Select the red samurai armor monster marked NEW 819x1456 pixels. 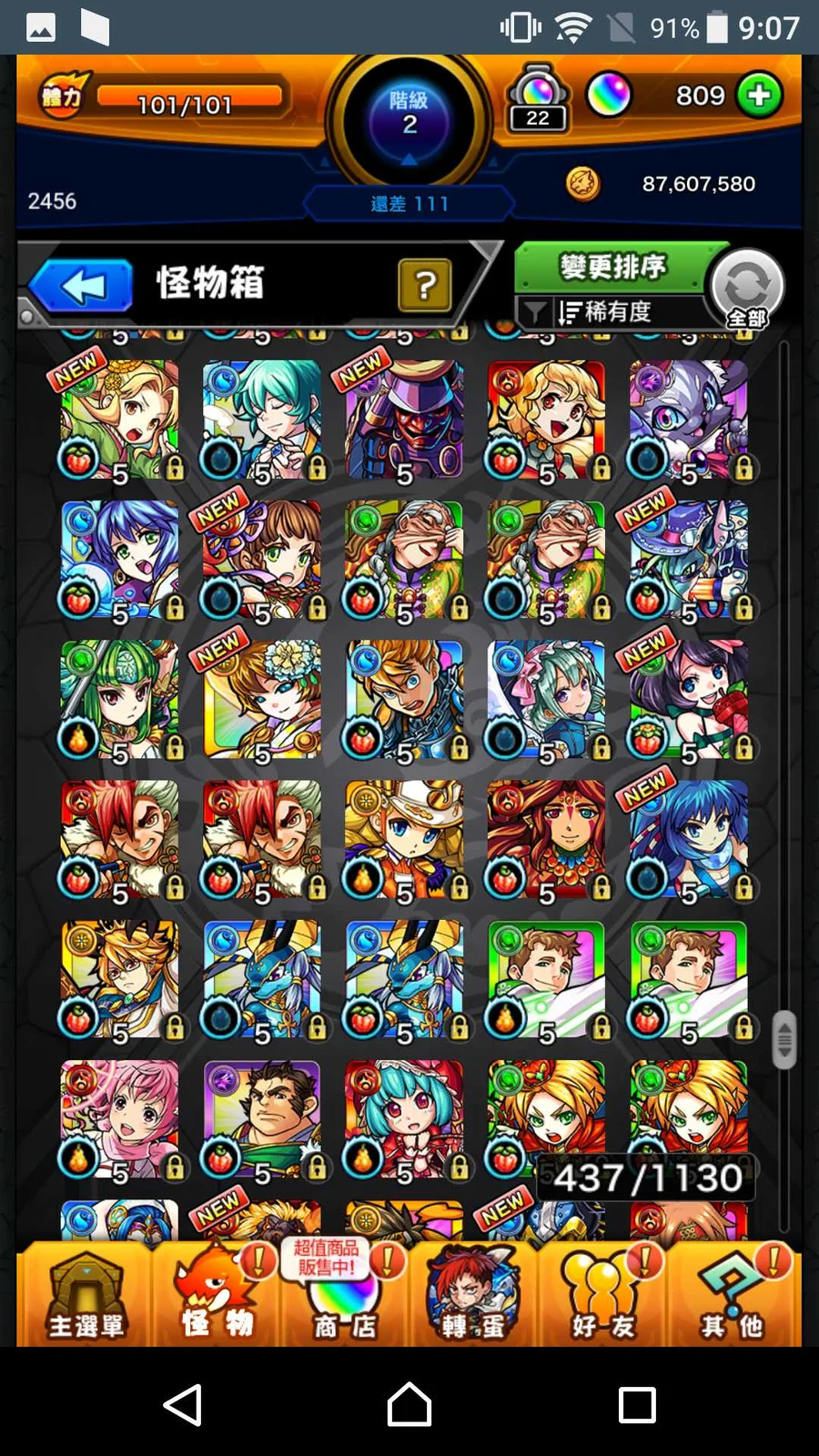[x=404, y=420]
